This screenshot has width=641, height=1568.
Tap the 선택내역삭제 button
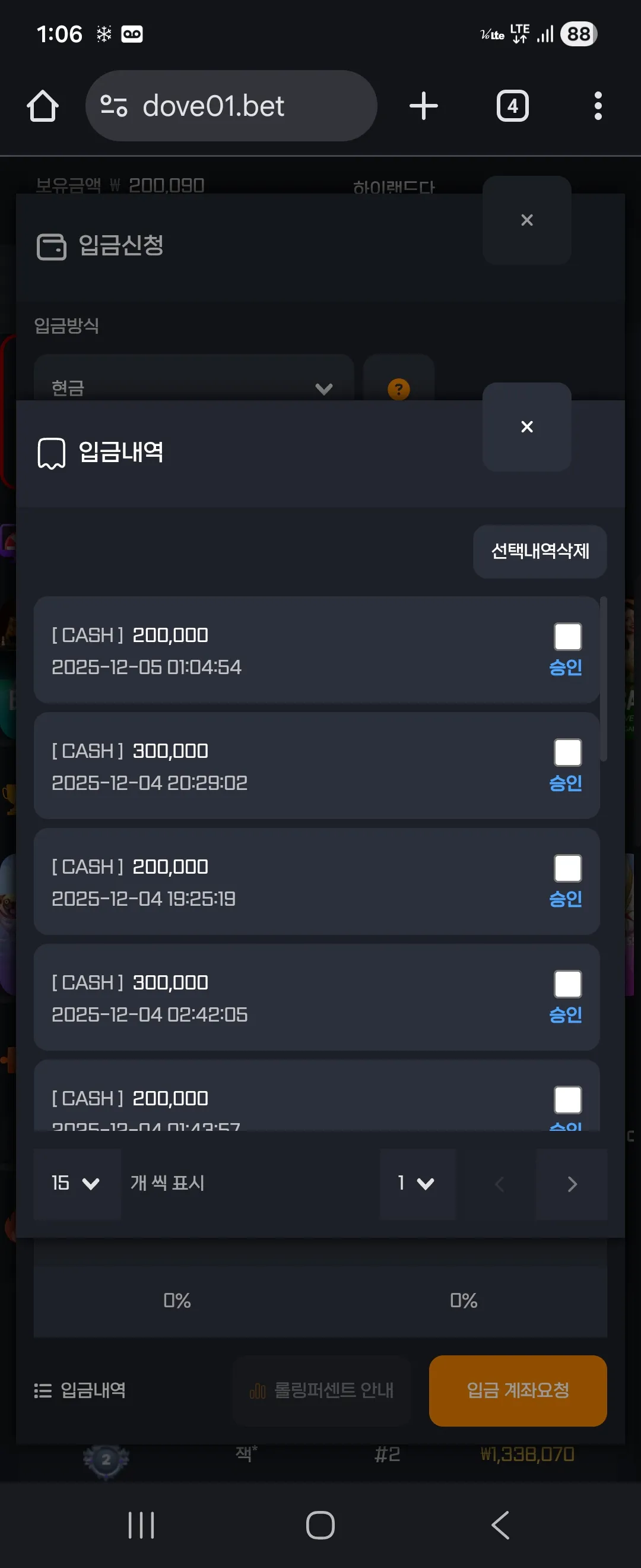coord(540,552)
